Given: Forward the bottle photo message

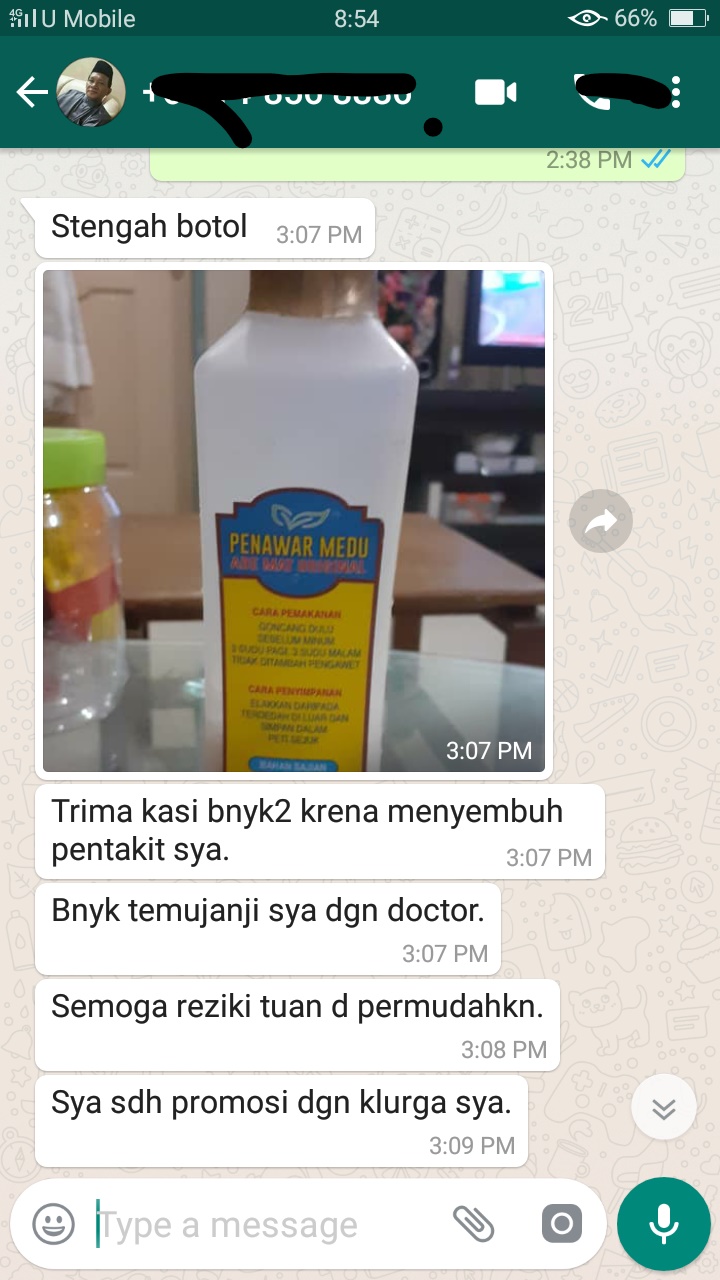Looking at the screenshot, I should [601, 521].
